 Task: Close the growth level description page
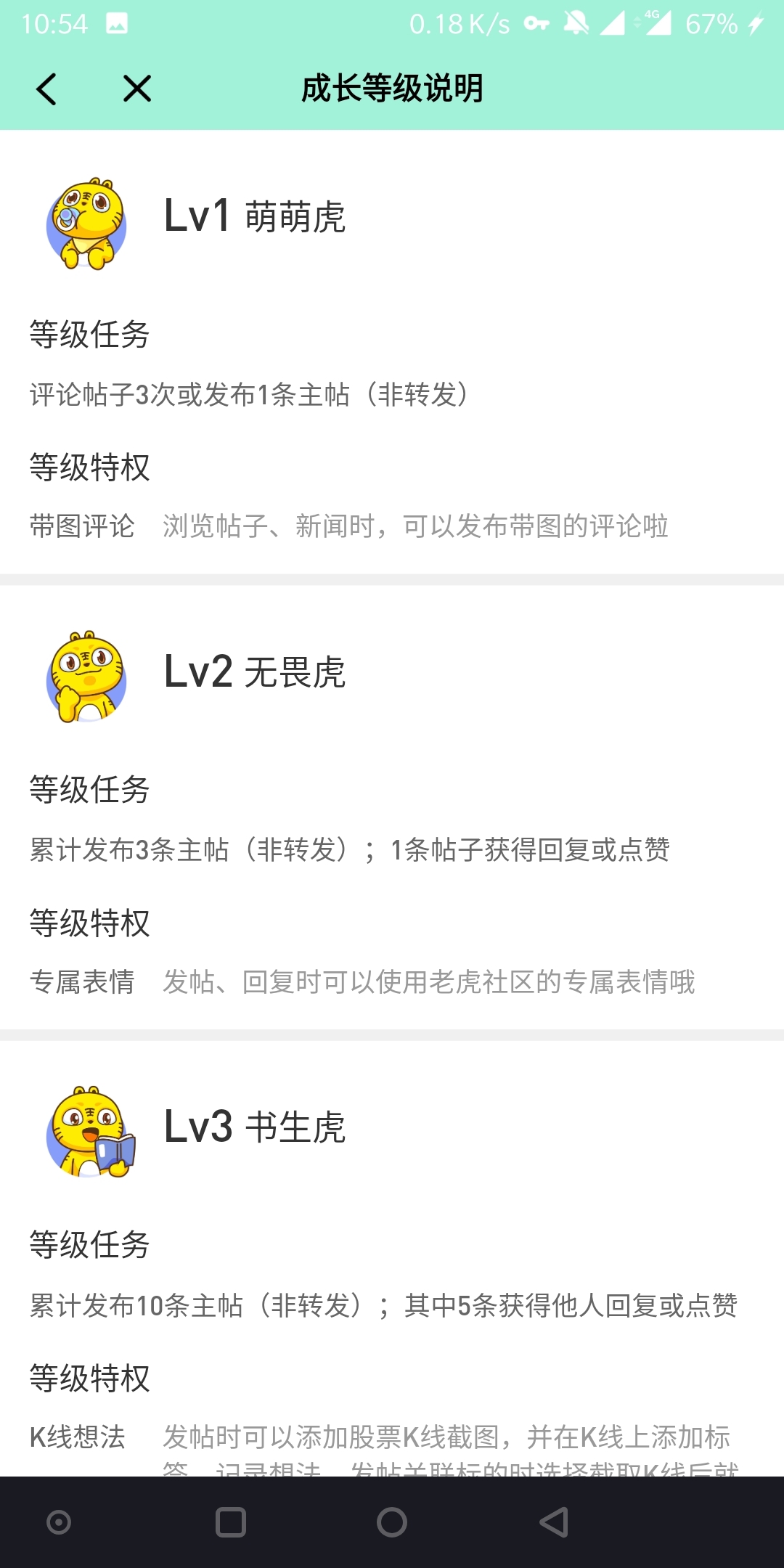[136, 89]
